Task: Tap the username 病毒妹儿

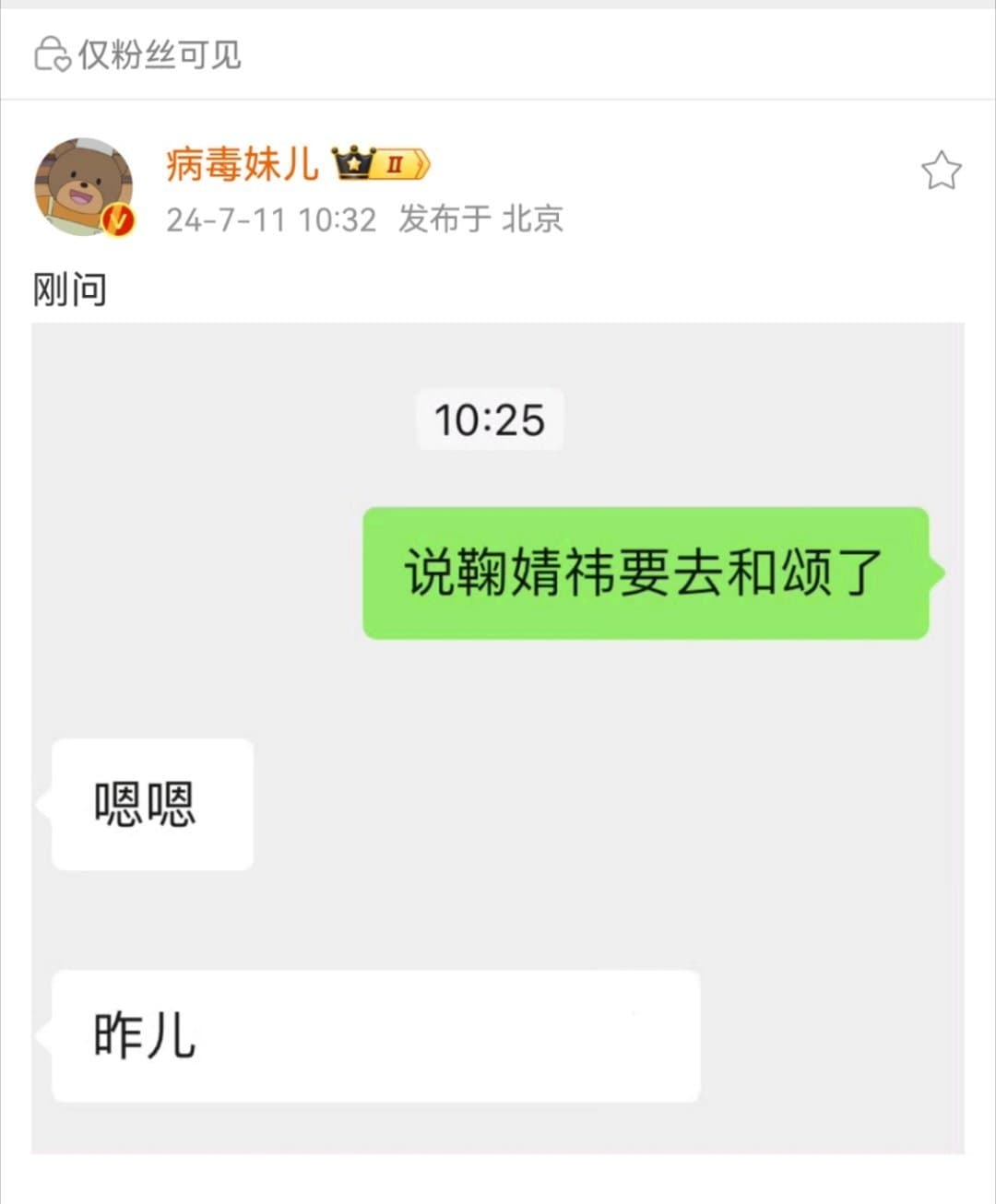Action: [242, 165]
